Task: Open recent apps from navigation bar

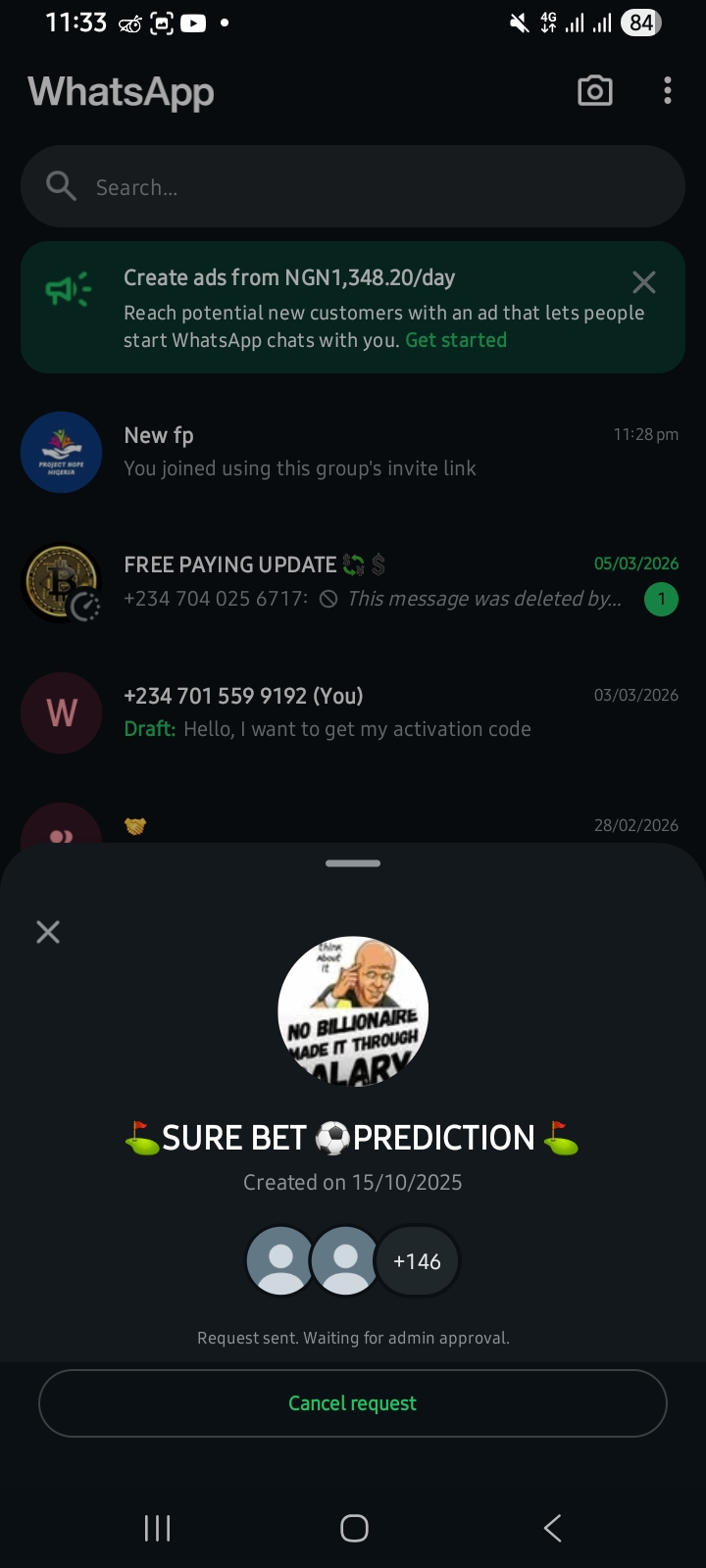Action: click(157, 1527)
